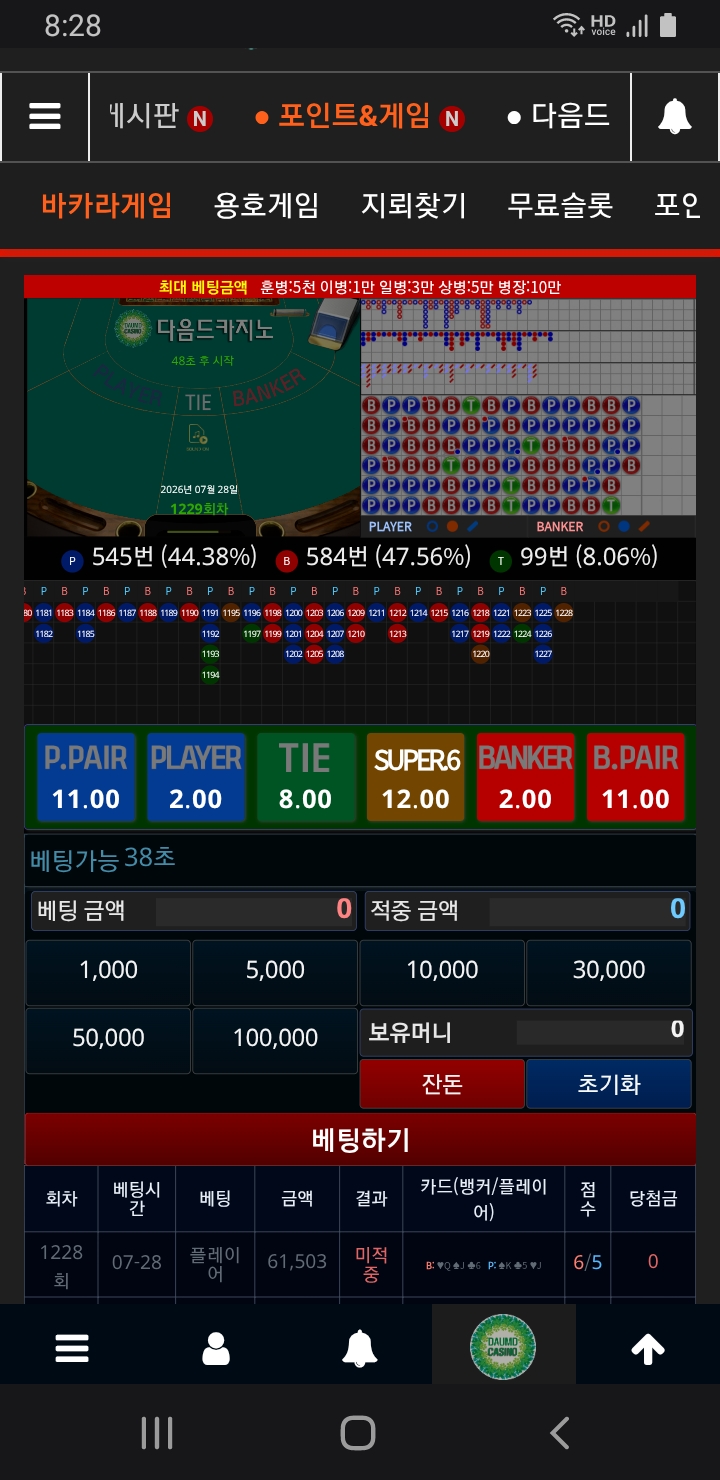Pick the TIE 8.00 bet
This screenshot has height=1480, width=720.
tap(306, 777)
